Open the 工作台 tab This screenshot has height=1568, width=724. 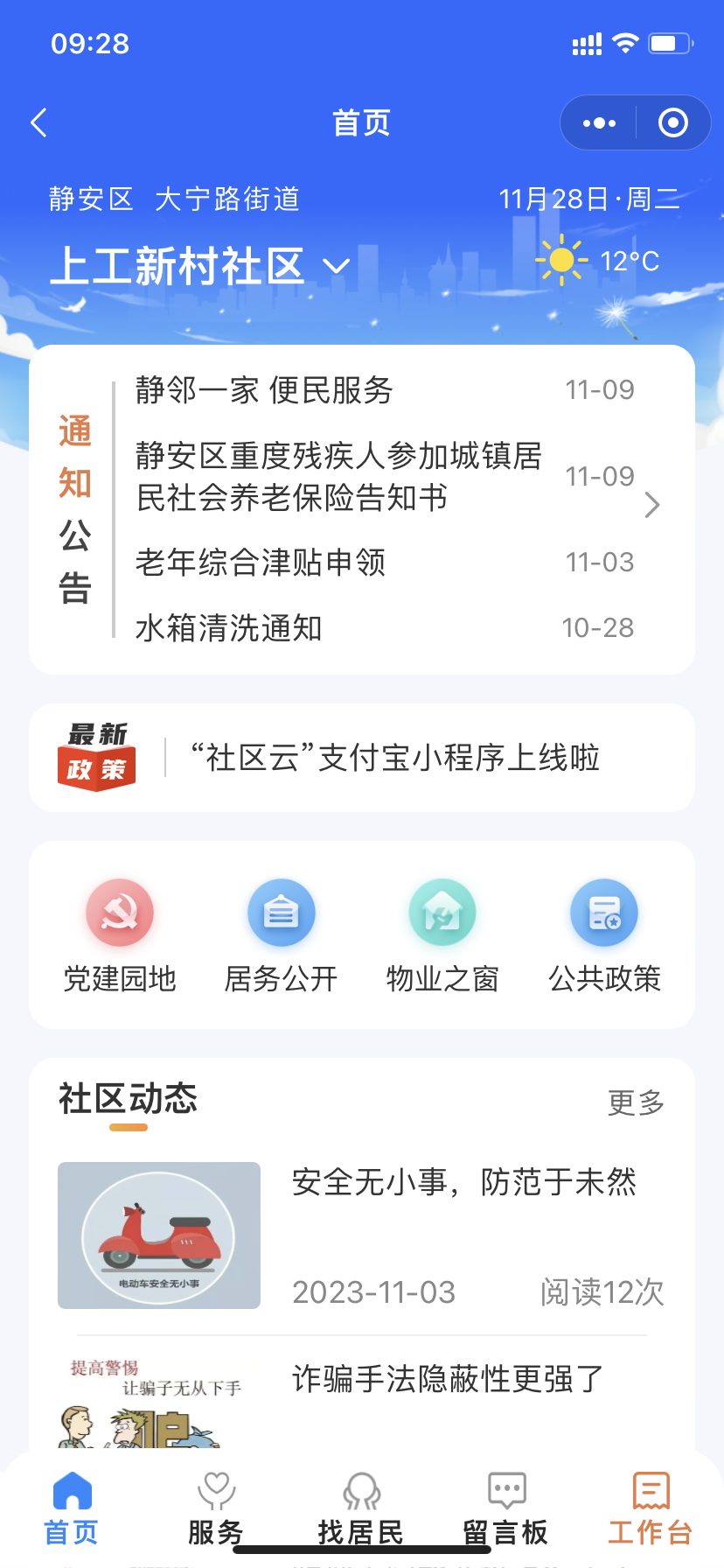point(650,1508)
